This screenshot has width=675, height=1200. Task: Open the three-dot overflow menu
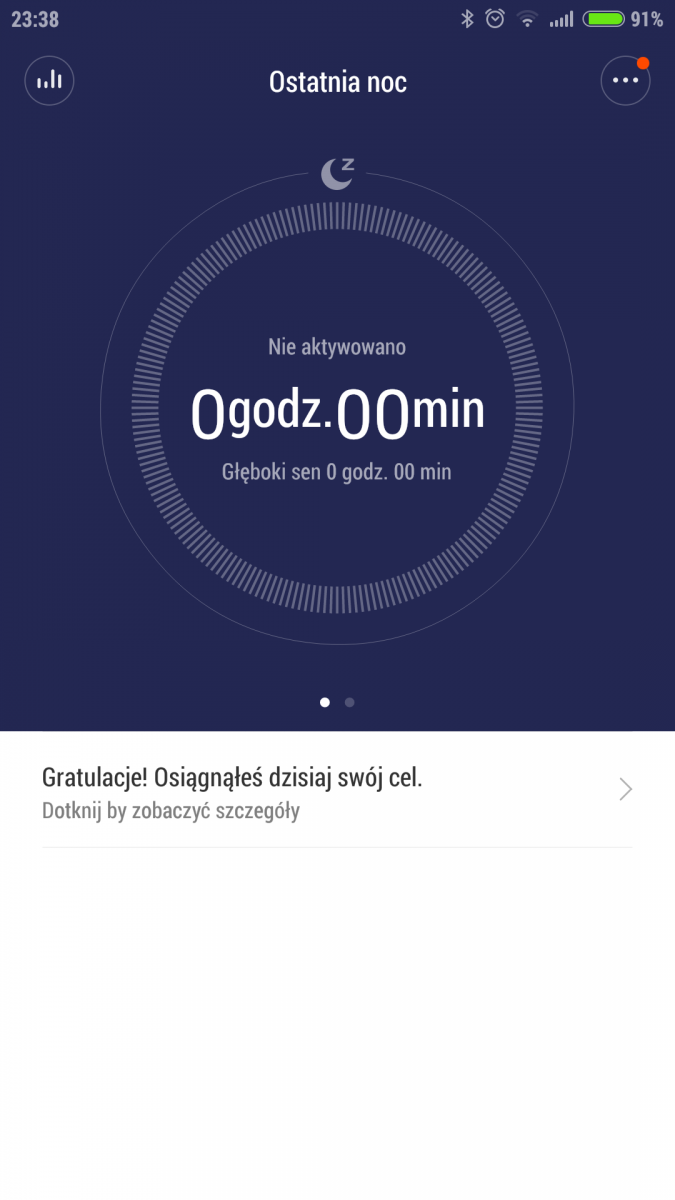coord(625,80)
